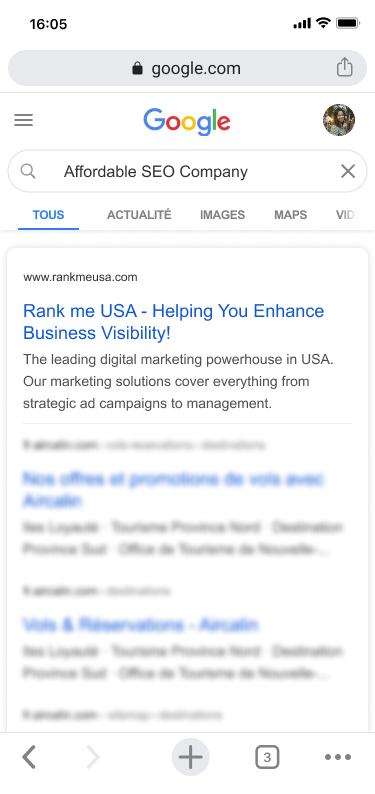Switch to the IMAGES tab
Viewport: 375px width, 794px height.
pos(222,215)
